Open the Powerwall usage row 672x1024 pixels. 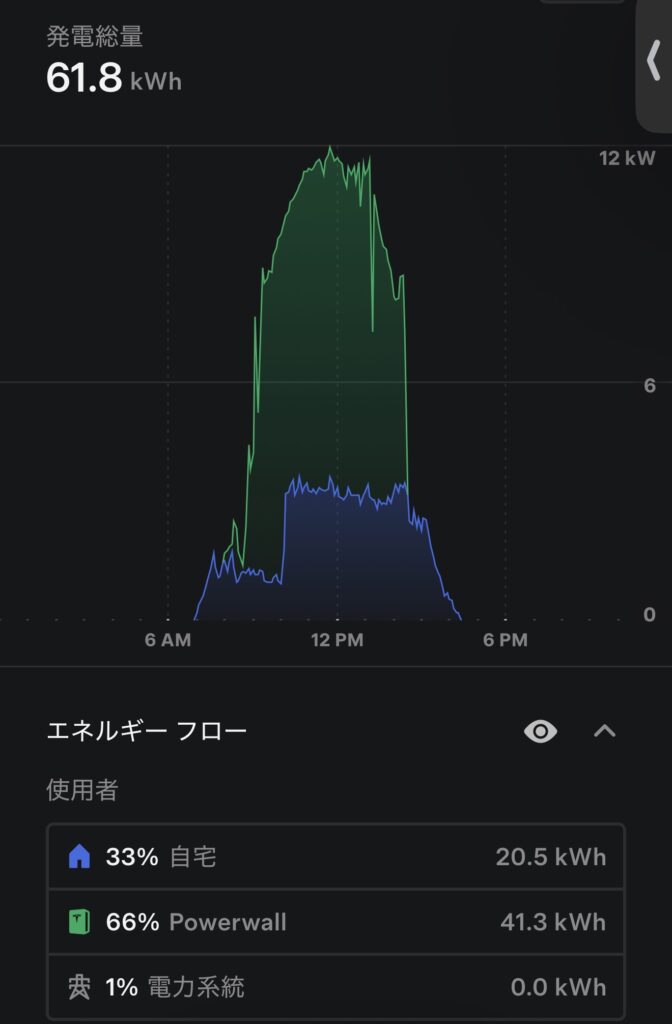click(336, 922)
